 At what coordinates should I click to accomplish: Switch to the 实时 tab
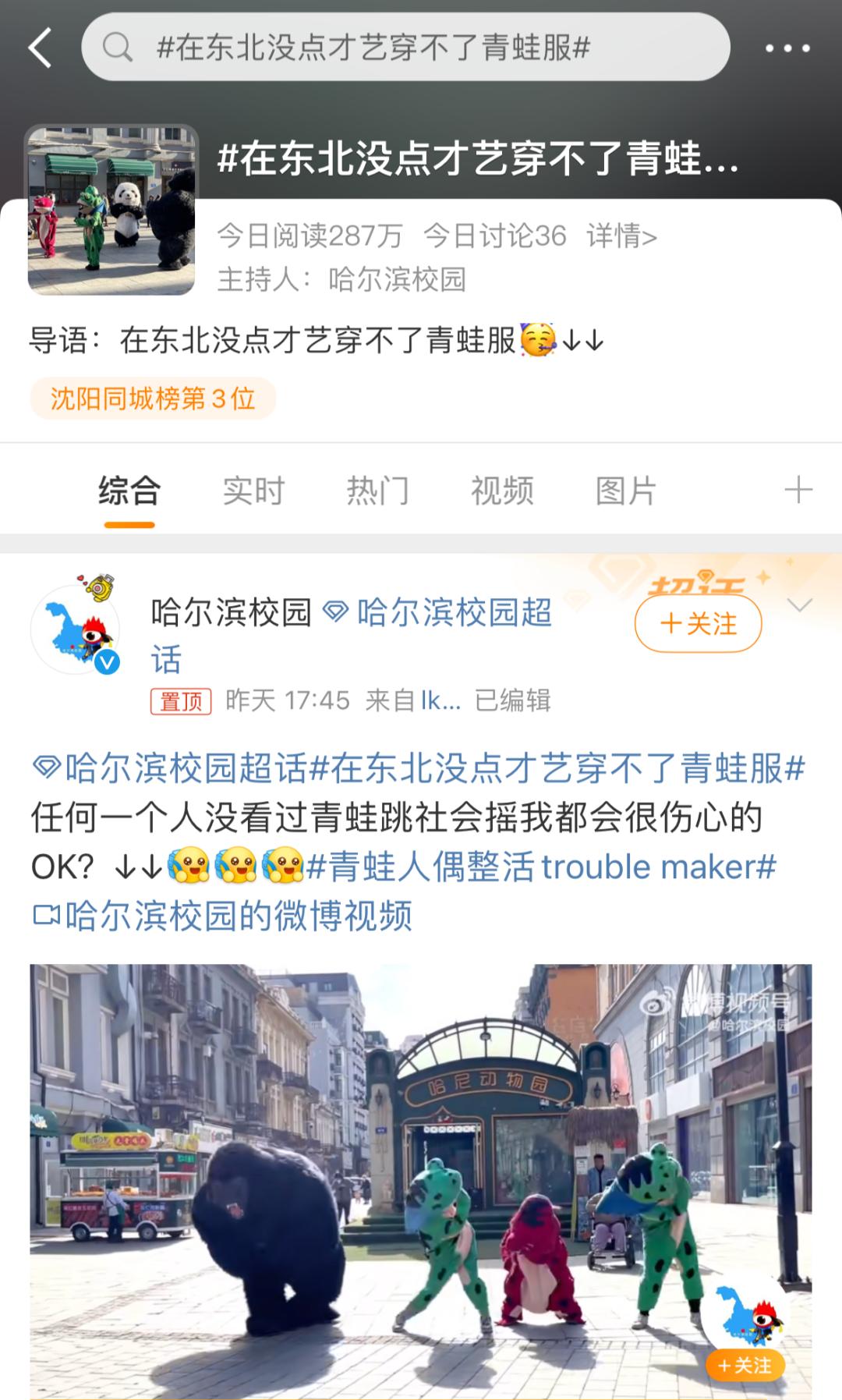[x=253, y=491]
